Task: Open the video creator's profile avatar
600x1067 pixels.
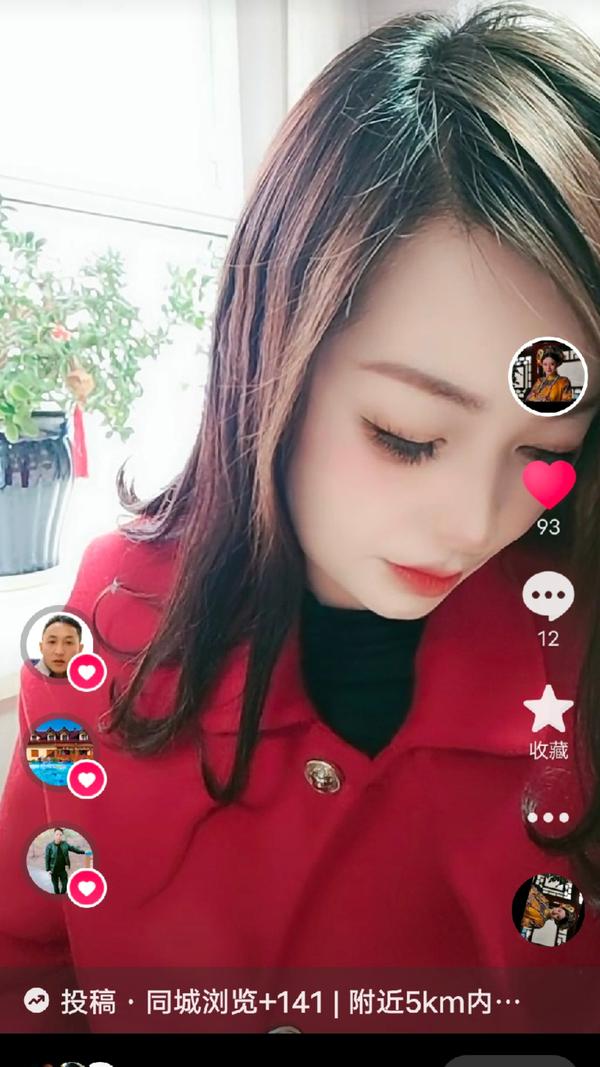Action: tap(547, 376)
